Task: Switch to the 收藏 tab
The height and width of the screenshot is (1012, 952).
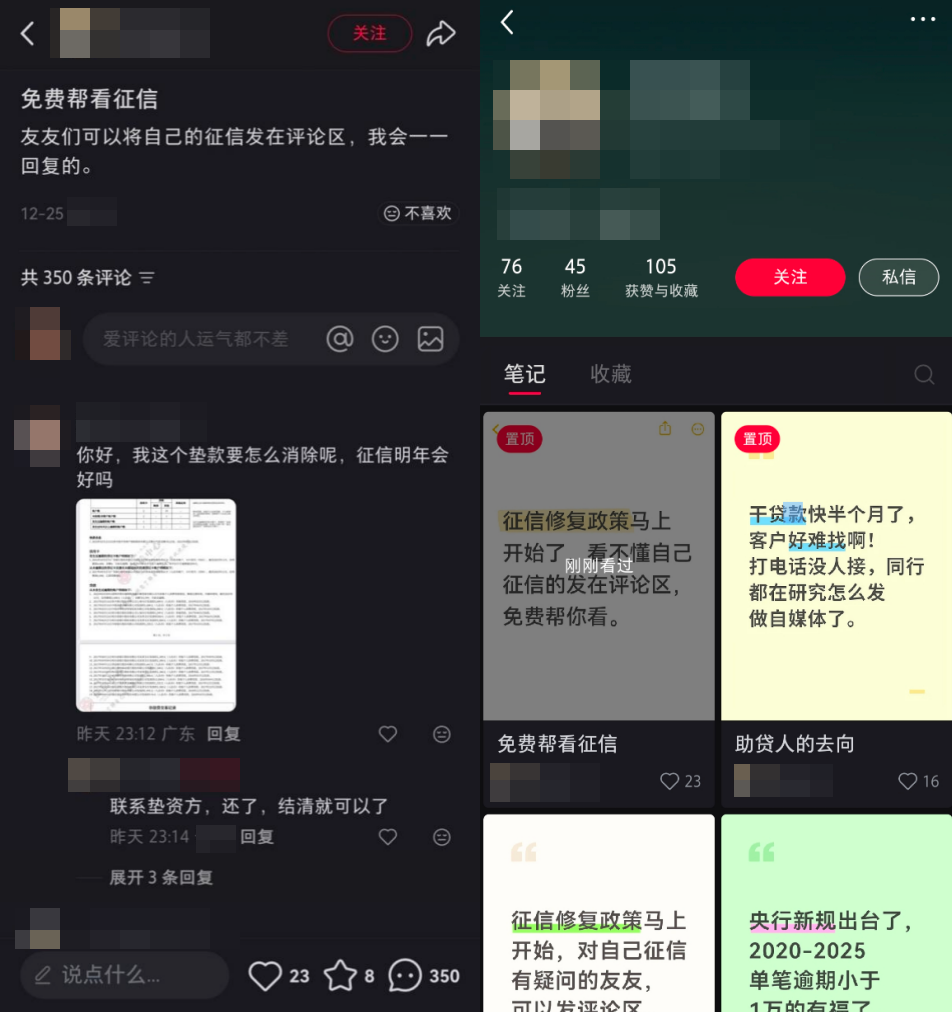Action: (x=610, y=374)
